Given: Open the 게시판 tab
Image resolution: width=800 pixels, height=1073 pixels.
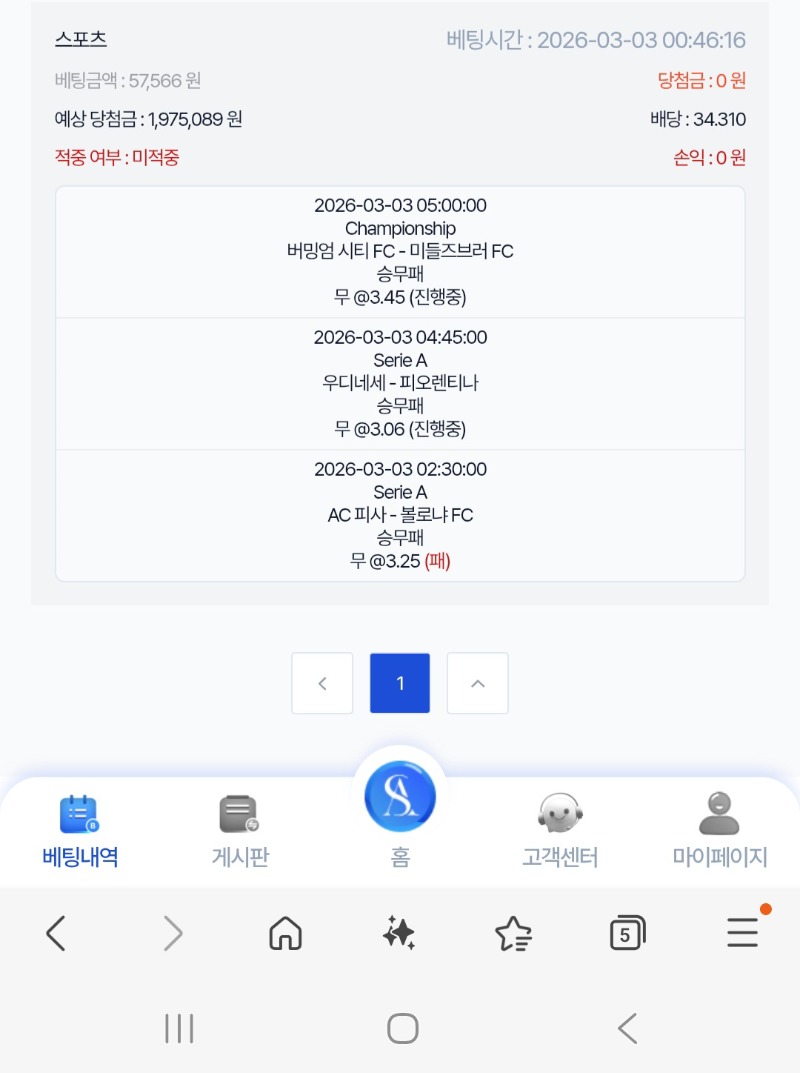Looking at the screenshot, I should click(x=240, y=830).
